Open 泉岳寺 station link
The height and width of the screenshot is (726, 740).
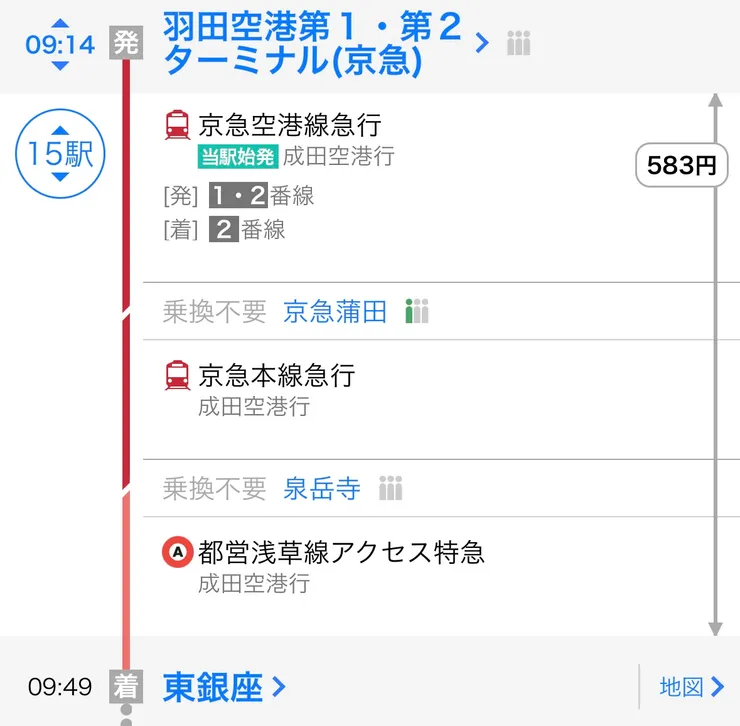point(322,488)
